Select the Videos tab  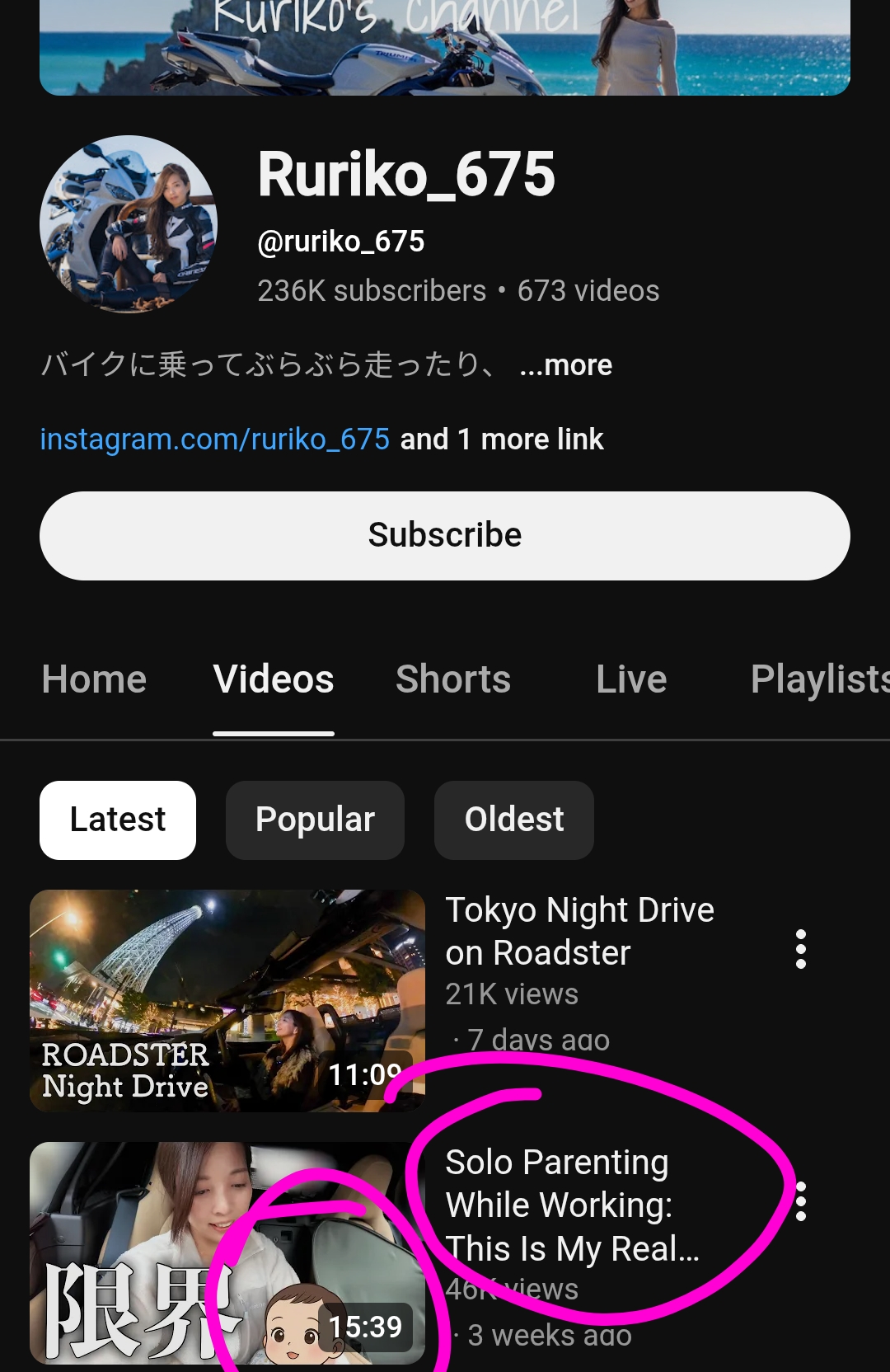(274, 679)
